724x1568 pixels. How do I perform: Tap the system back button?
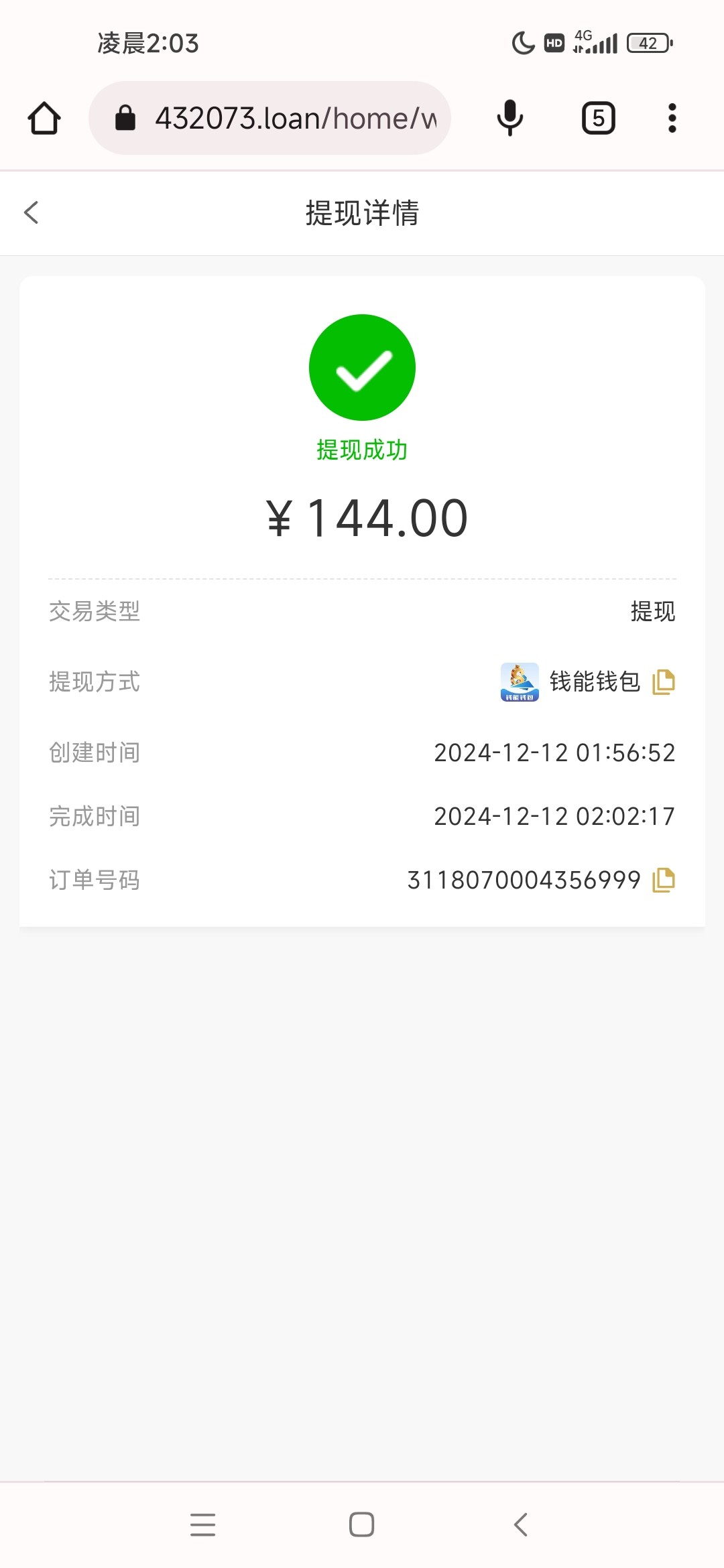click(521, 1524)
